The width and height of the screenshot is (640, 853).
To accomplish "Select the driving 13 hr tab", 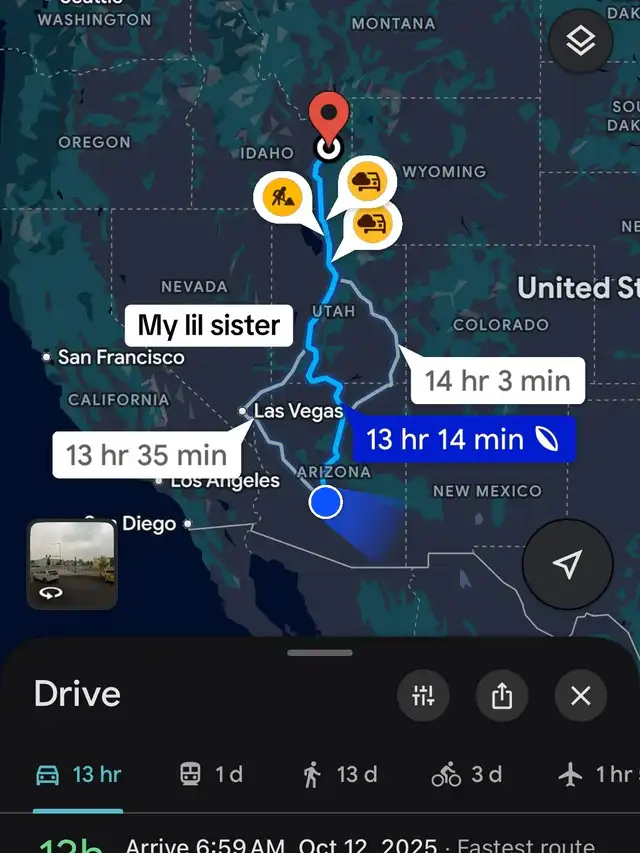I will point(79,774).
